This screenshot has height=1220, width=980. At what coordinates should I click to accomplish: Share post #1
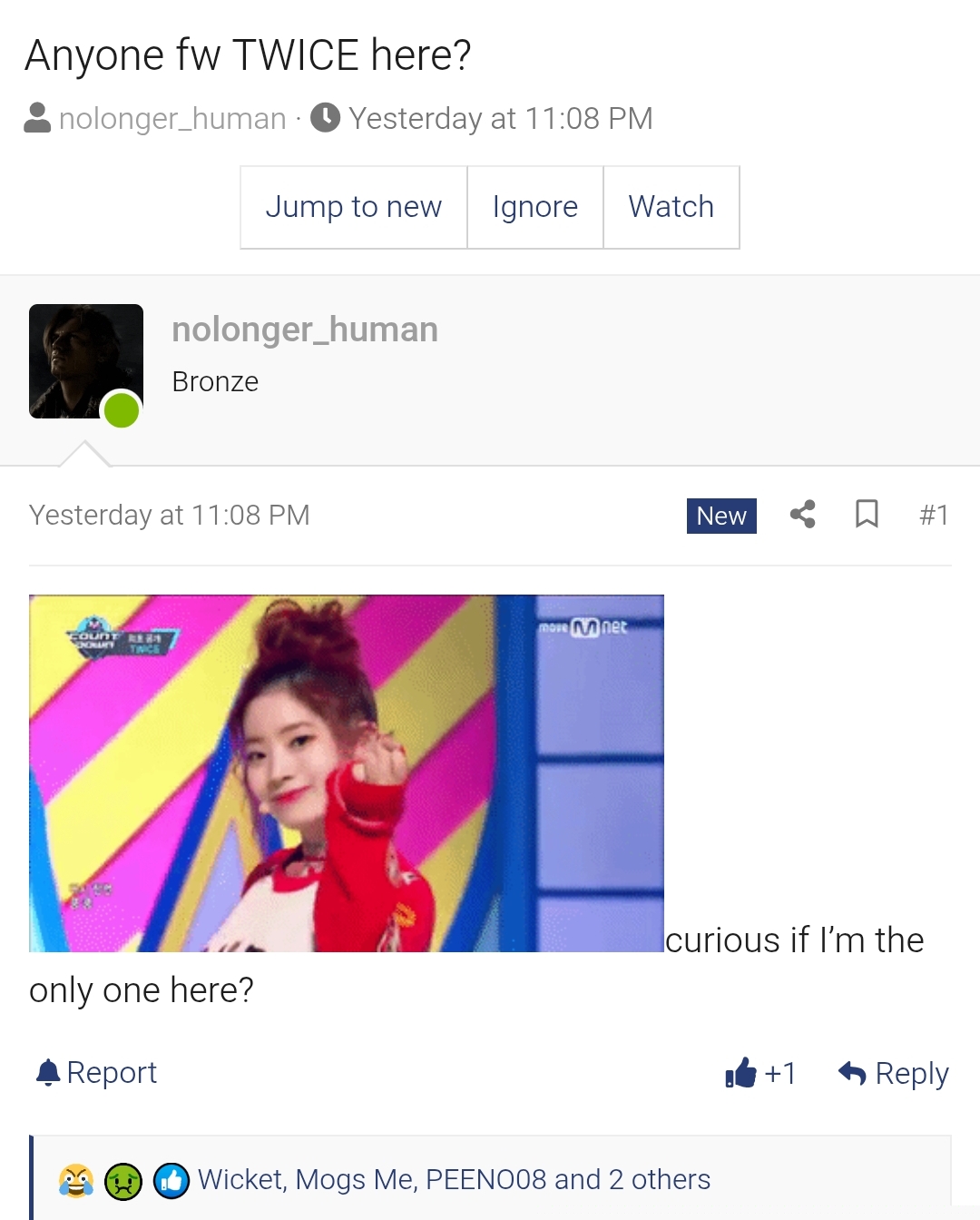(802, 515)
